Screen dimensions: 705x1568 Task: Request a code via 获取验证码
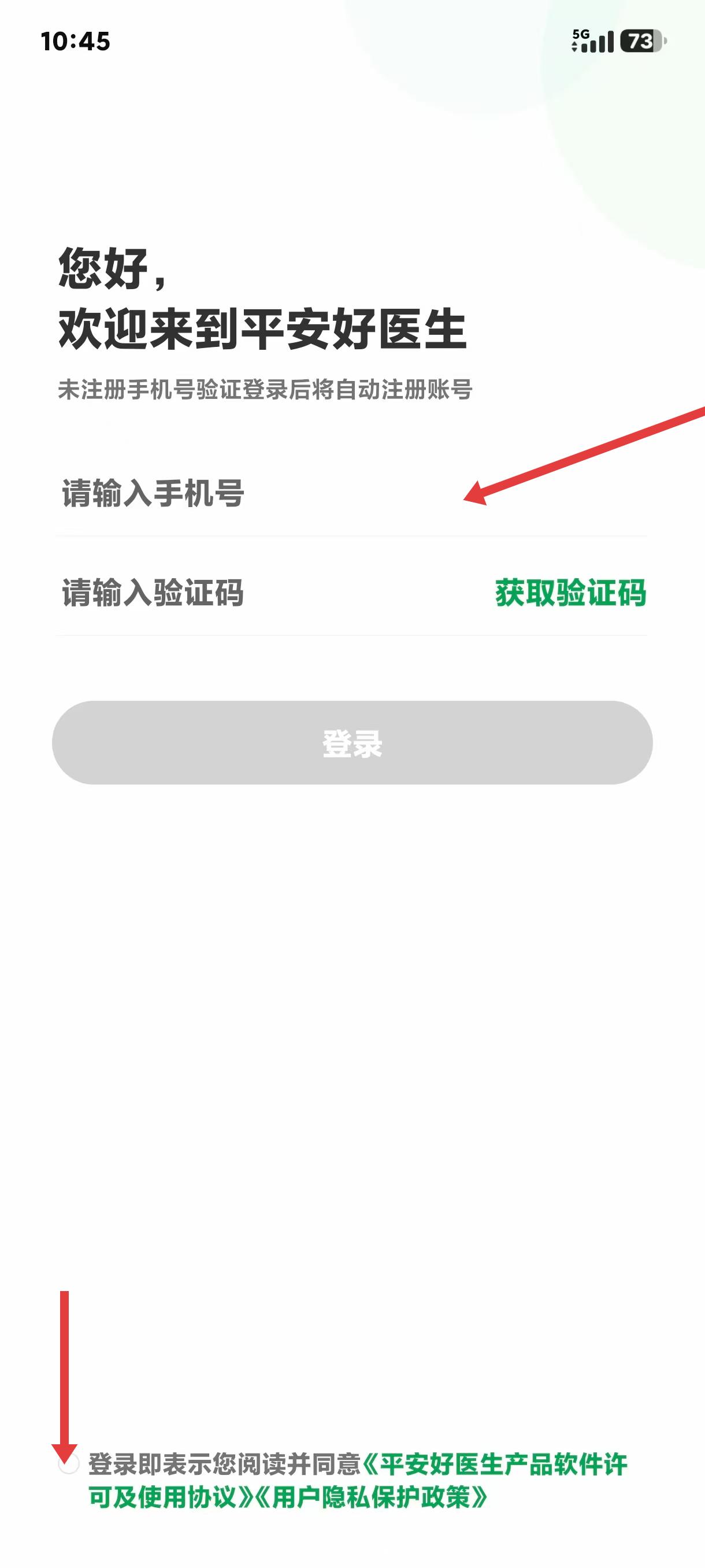(x=570, y=592)
